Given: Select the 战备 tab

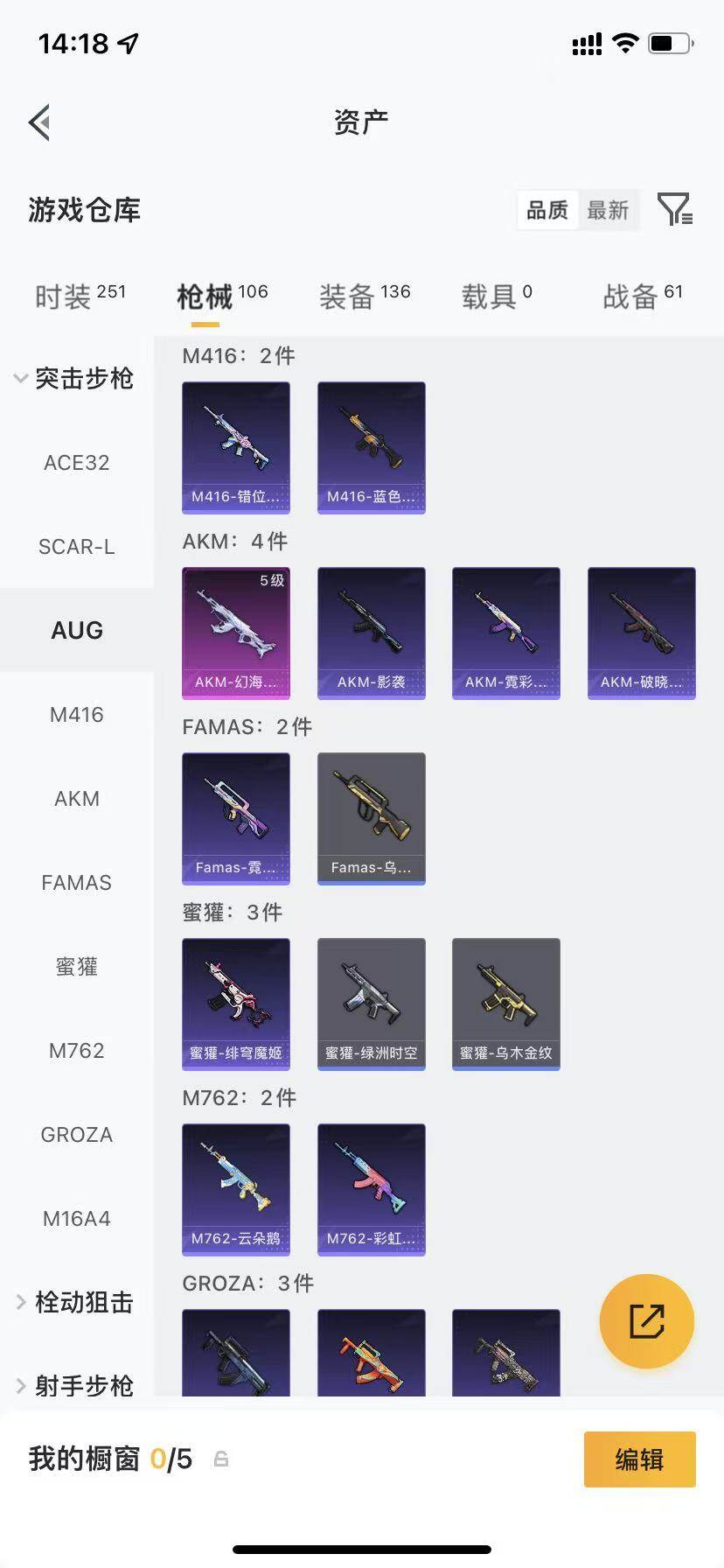Looking at the screenshot, I should coord(643,297).
